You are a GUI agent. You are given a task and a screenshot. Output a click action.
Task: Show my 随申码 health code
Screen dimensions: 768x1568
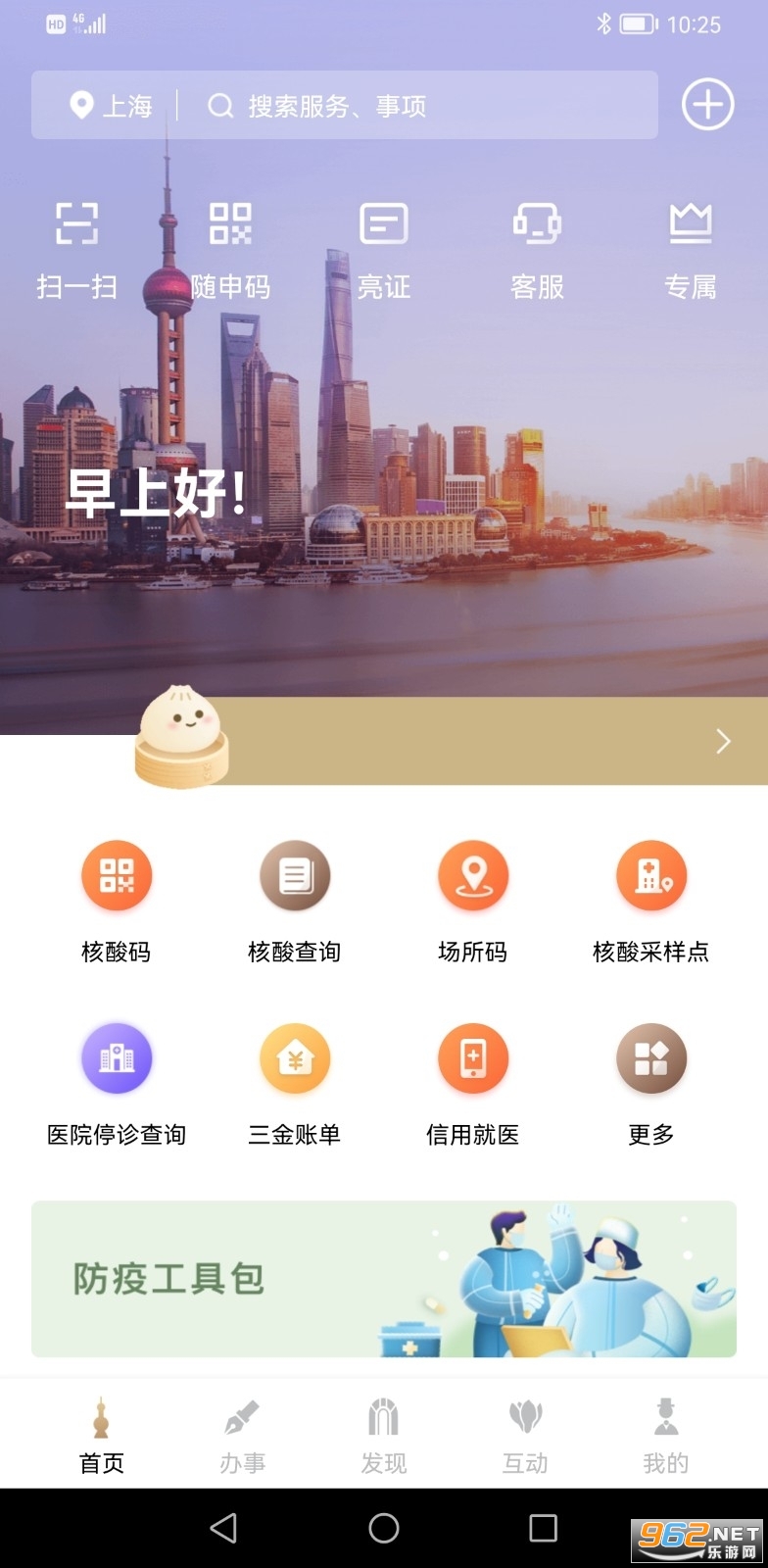tap(230, 249)
